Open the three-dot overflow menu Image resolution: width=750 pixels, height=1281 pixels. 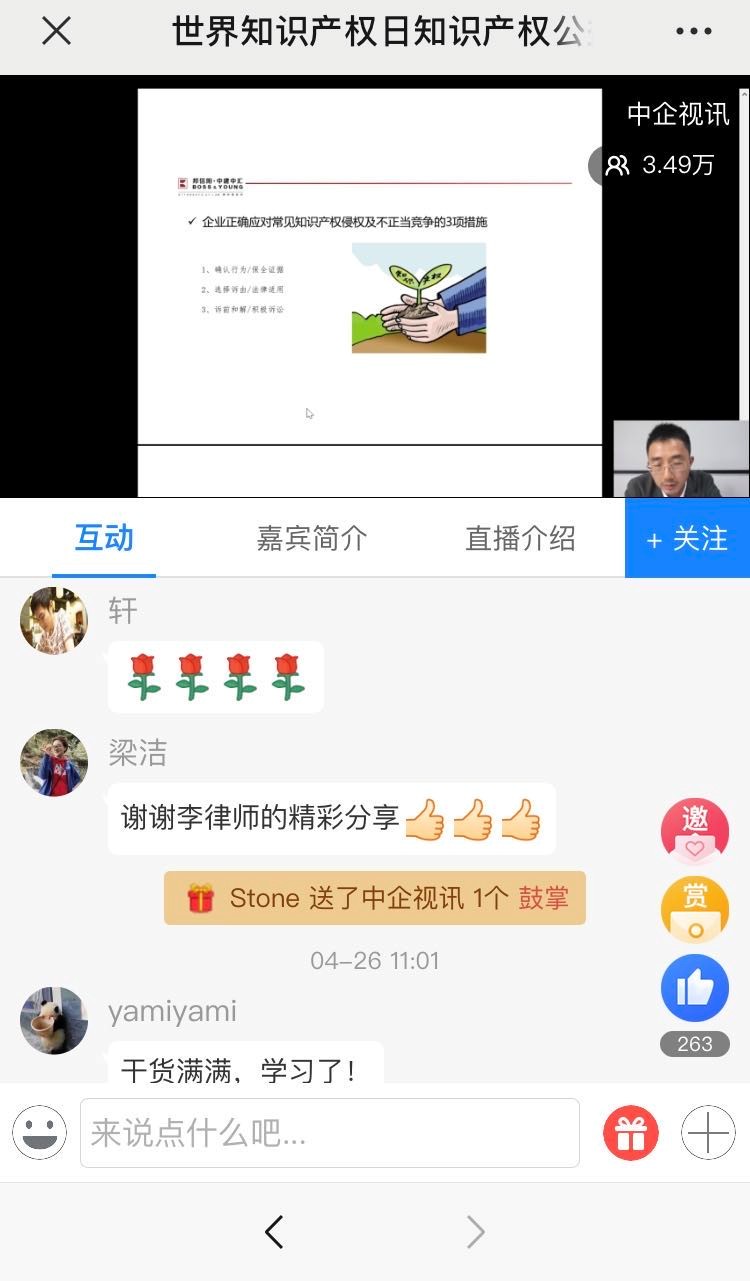(693, 32)
